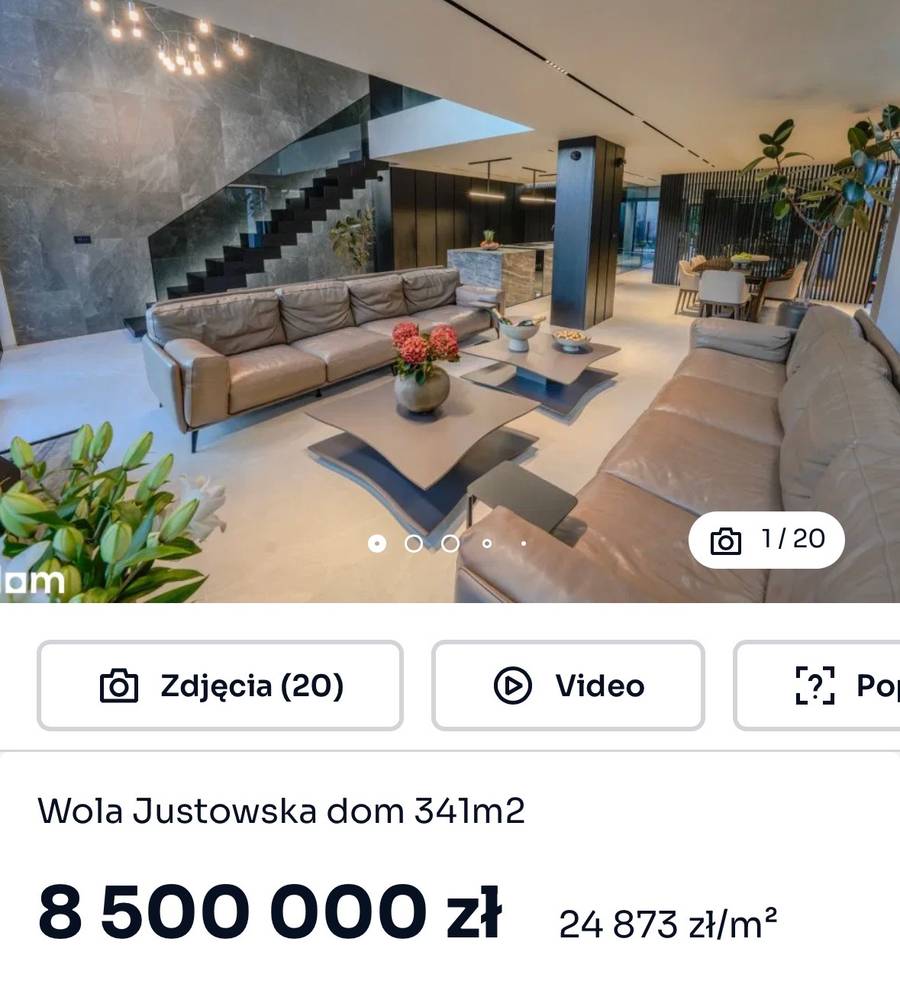Open the Zdjęcia (20) photo gallery
The height and width of the screenshot is (984, 900).
tap(220, 686)
